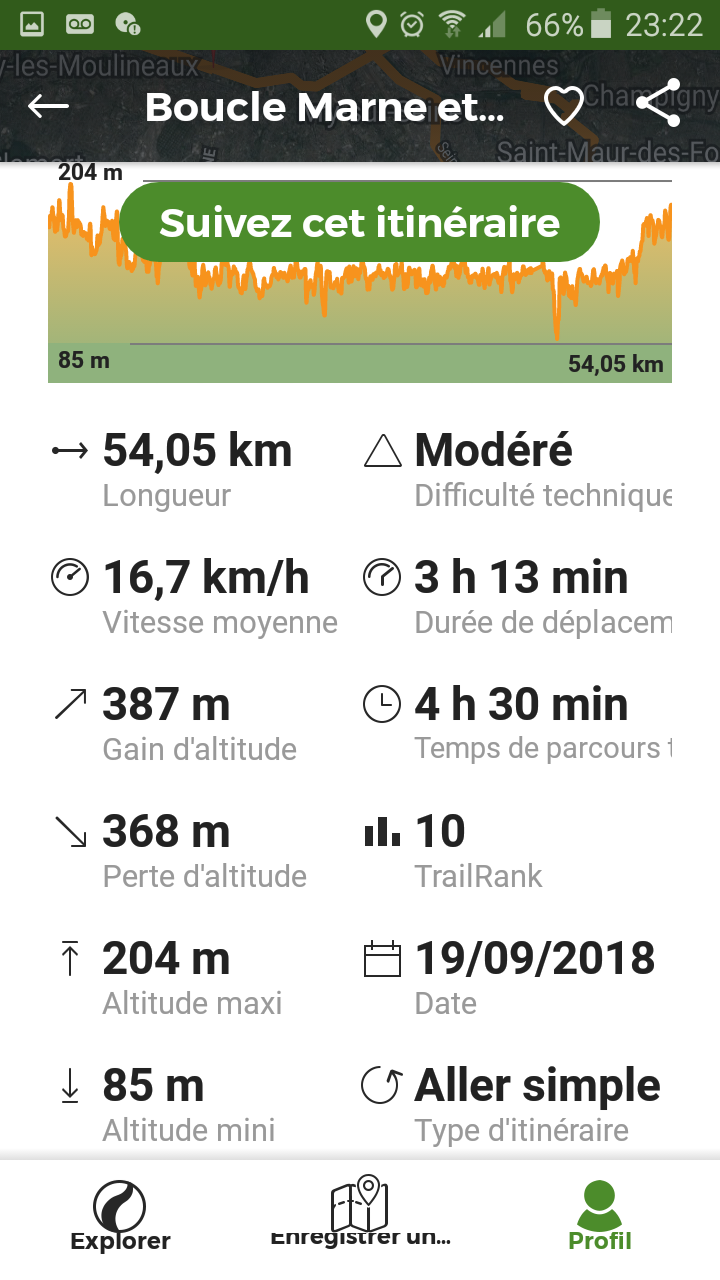The width and height of the screenshot is (720, 1280).
Task: Add this trail to favorites
Action: point(564,106)
